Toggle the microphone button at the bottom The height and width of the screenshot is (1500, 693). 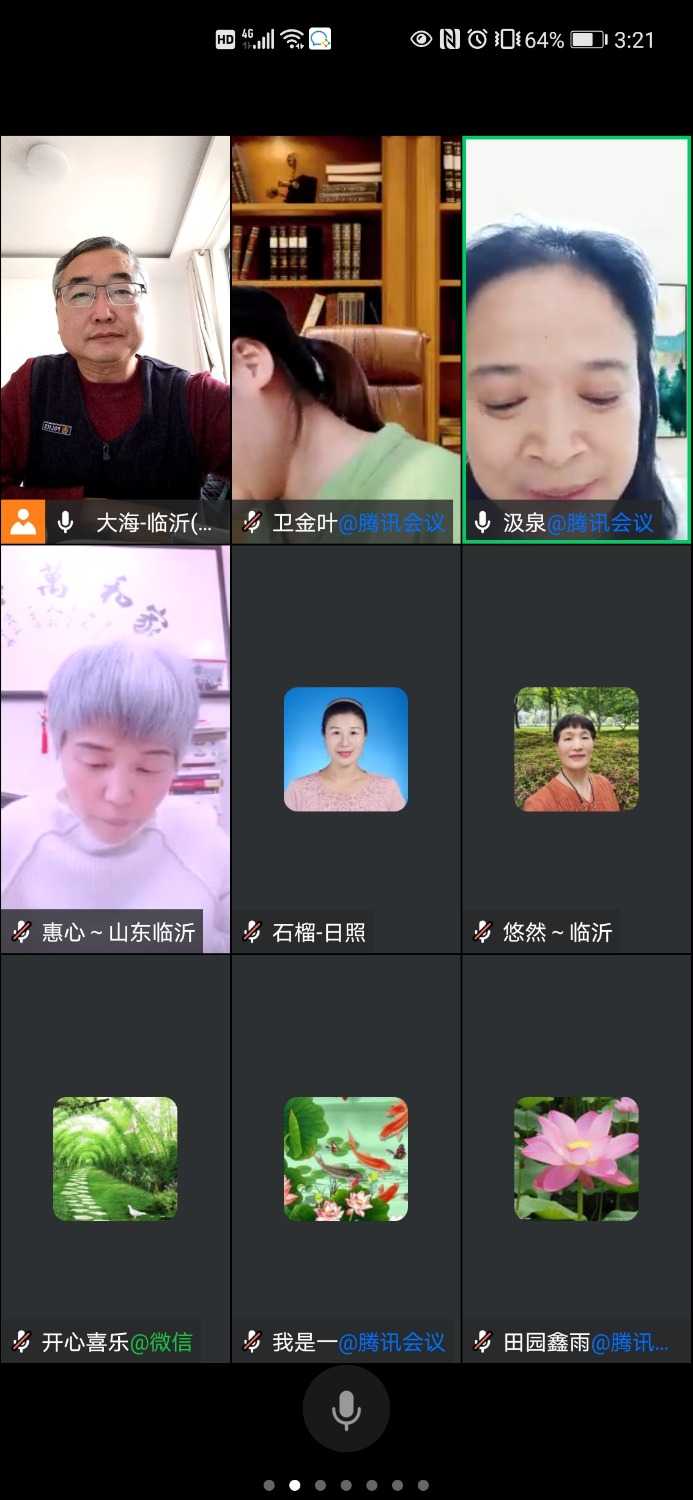coord(346,1408)
